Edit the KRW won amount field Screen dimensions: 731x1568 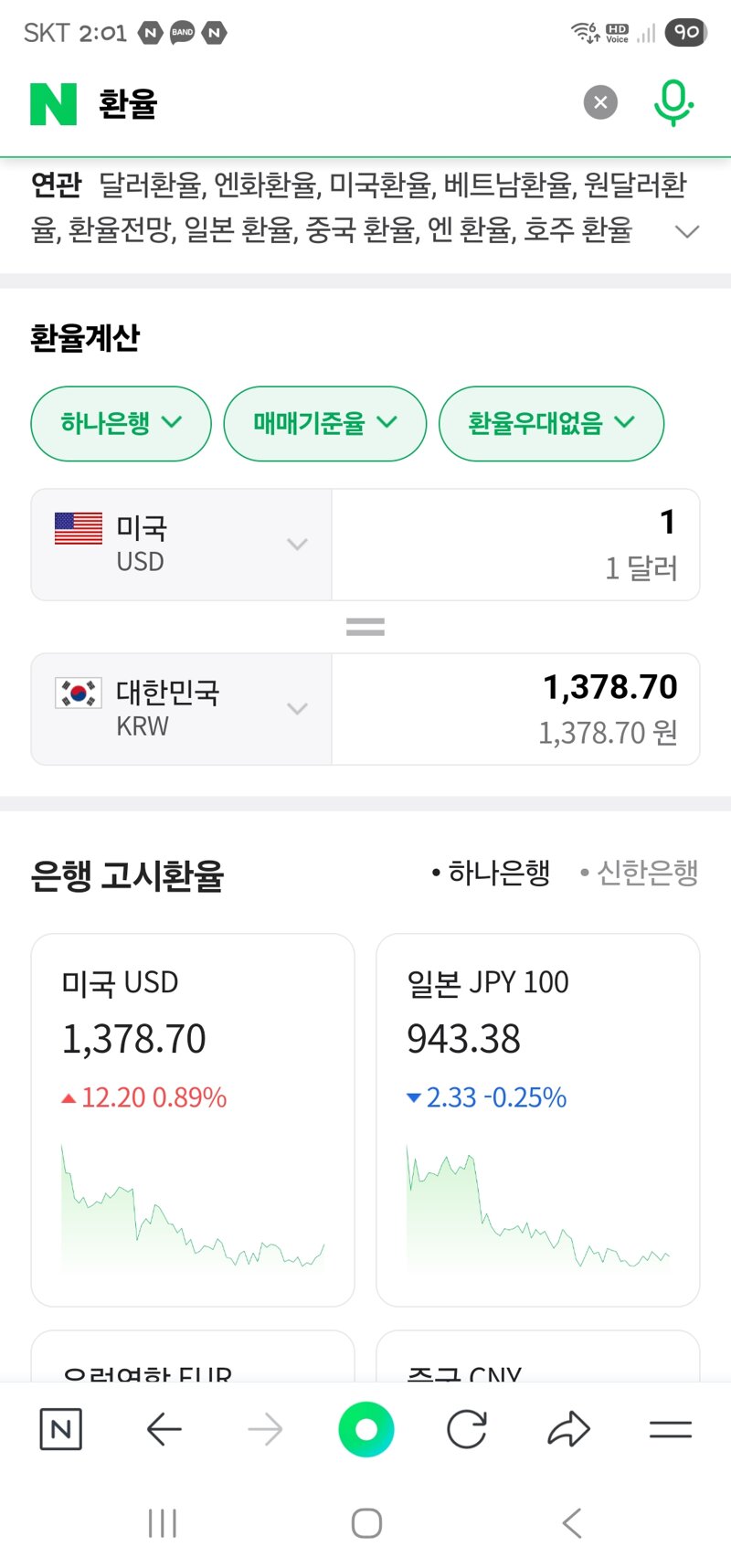coord(515,709)
